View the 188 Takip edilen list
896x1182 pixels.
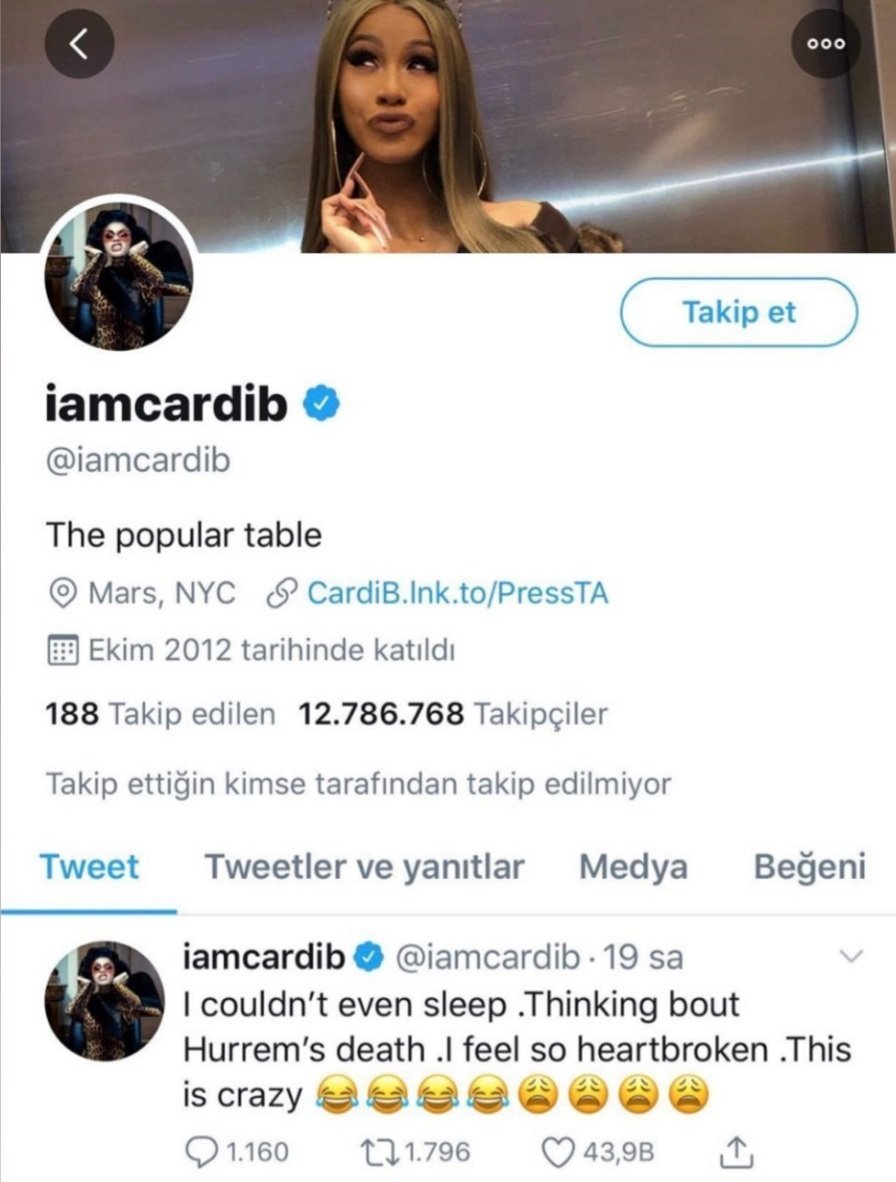[x=160, y=714]
